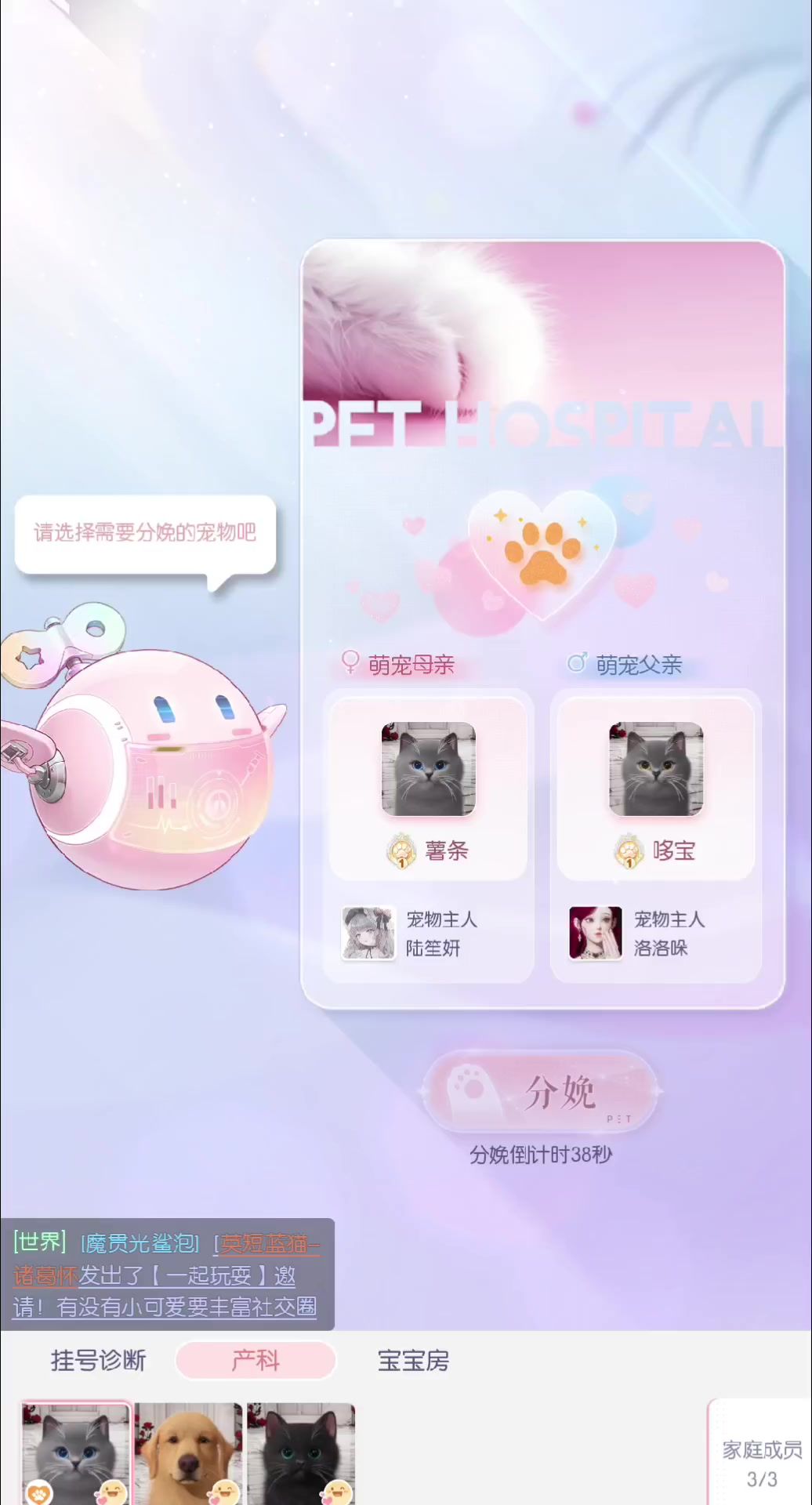Screen dimensions: 812x1505
Task: View father pet 哆宝 card
Action: [655, 789]
